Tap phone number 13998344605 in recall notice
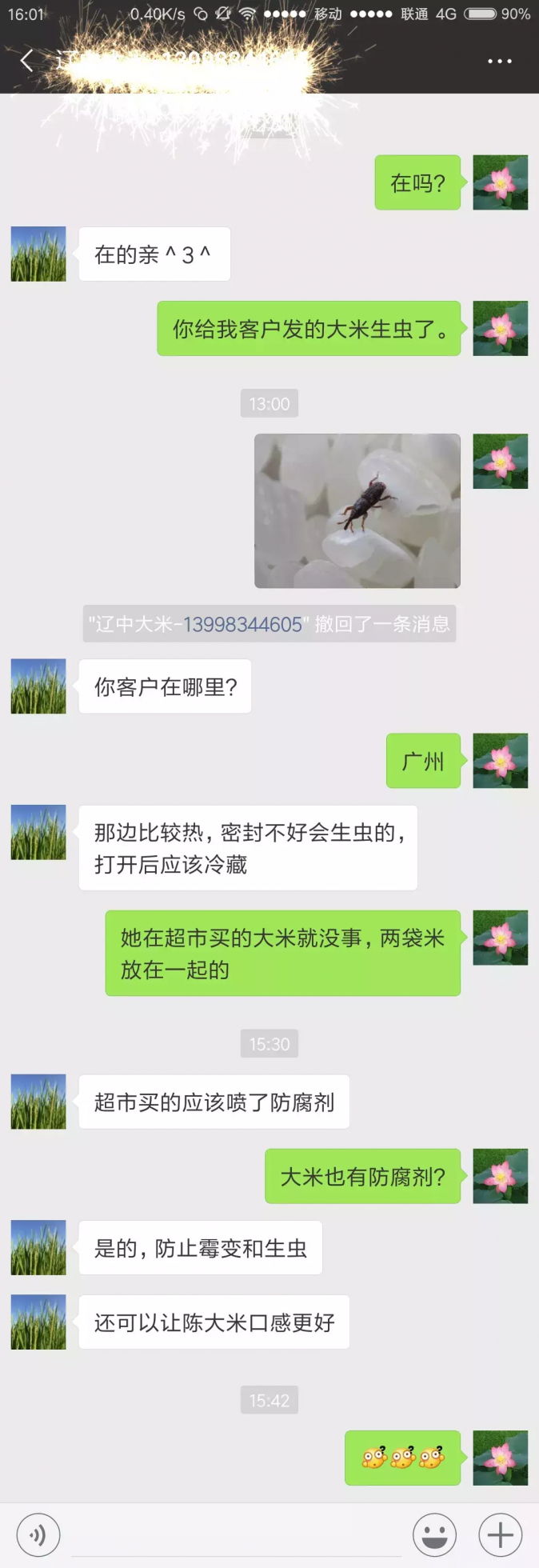This screenshot has width=539, height=1568. [243, 624]
